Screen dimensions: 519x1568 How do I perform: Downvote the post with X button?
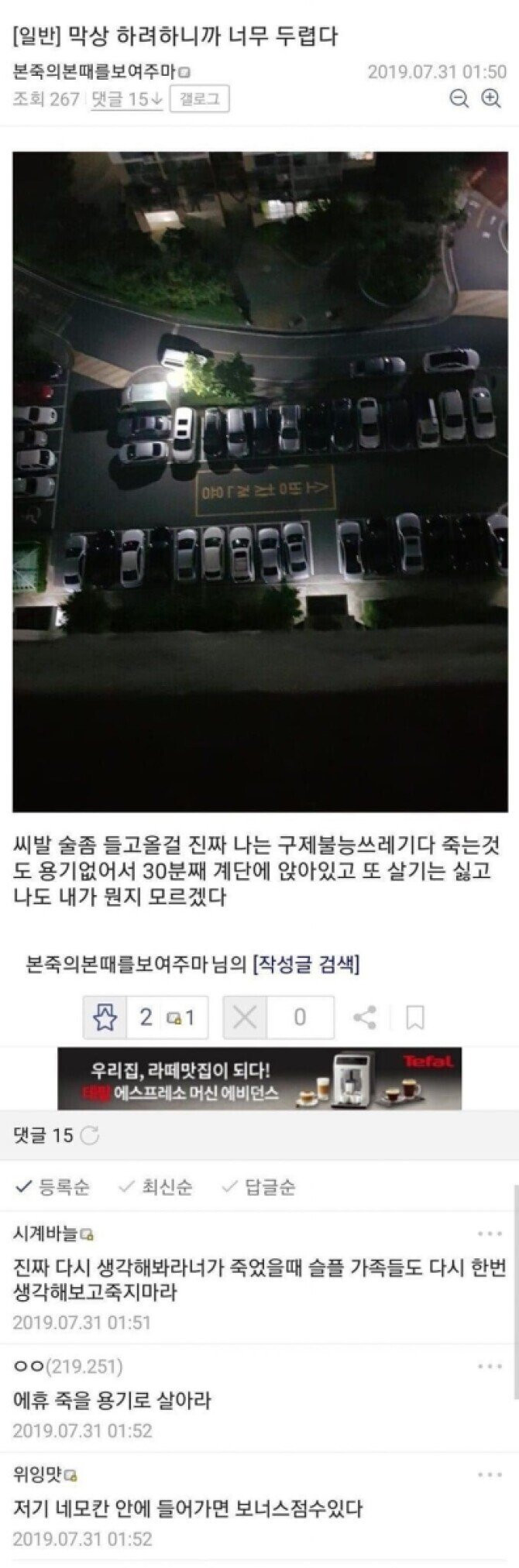tap(245, 1017)
